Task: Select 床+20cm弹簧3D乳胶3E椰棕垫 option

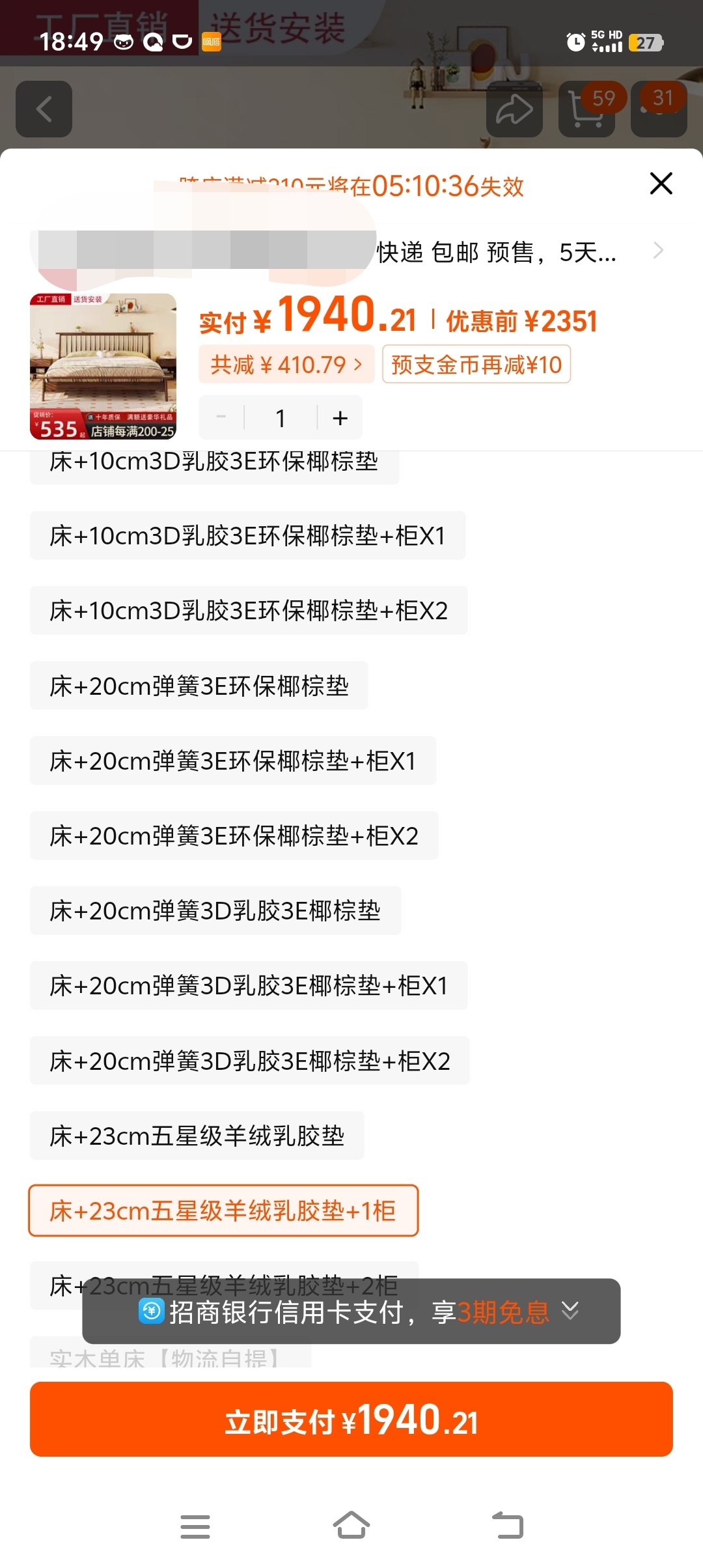Action: [215, 910]
